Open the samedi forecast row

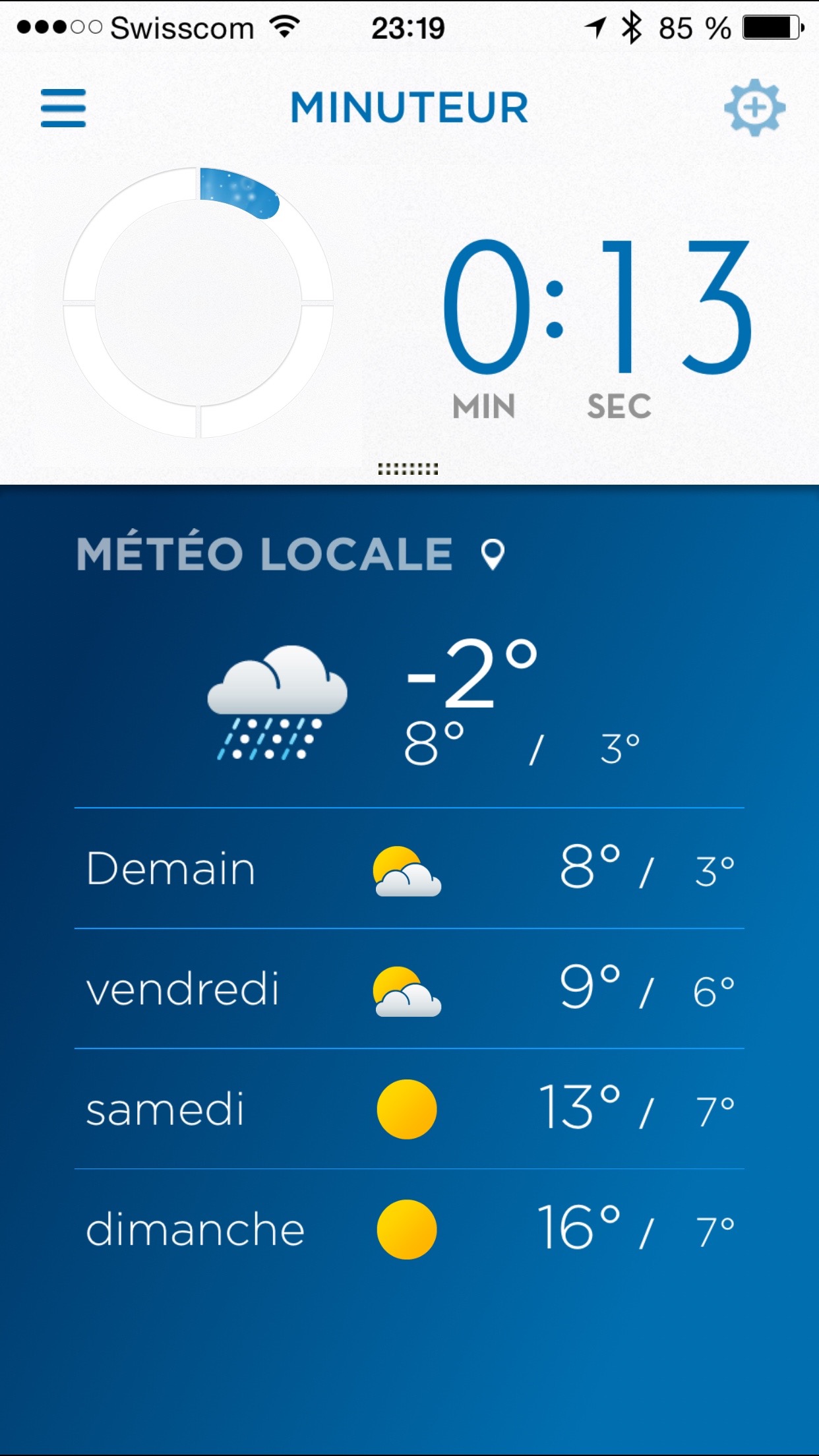(409, 1108)
